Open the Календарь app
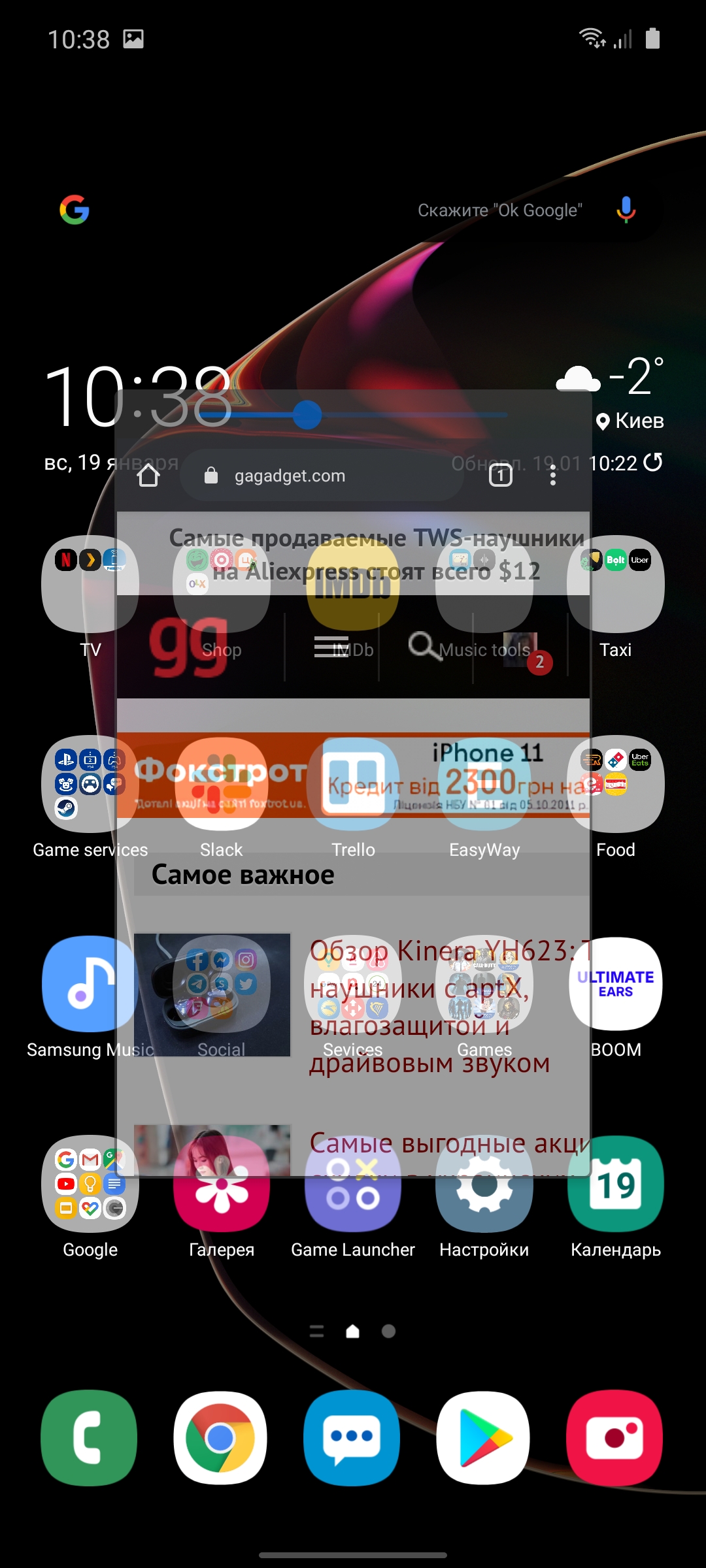Image resolution: width=706 pixels, height=1568 pixels. pyautogui.click(x=616, y=1183)
